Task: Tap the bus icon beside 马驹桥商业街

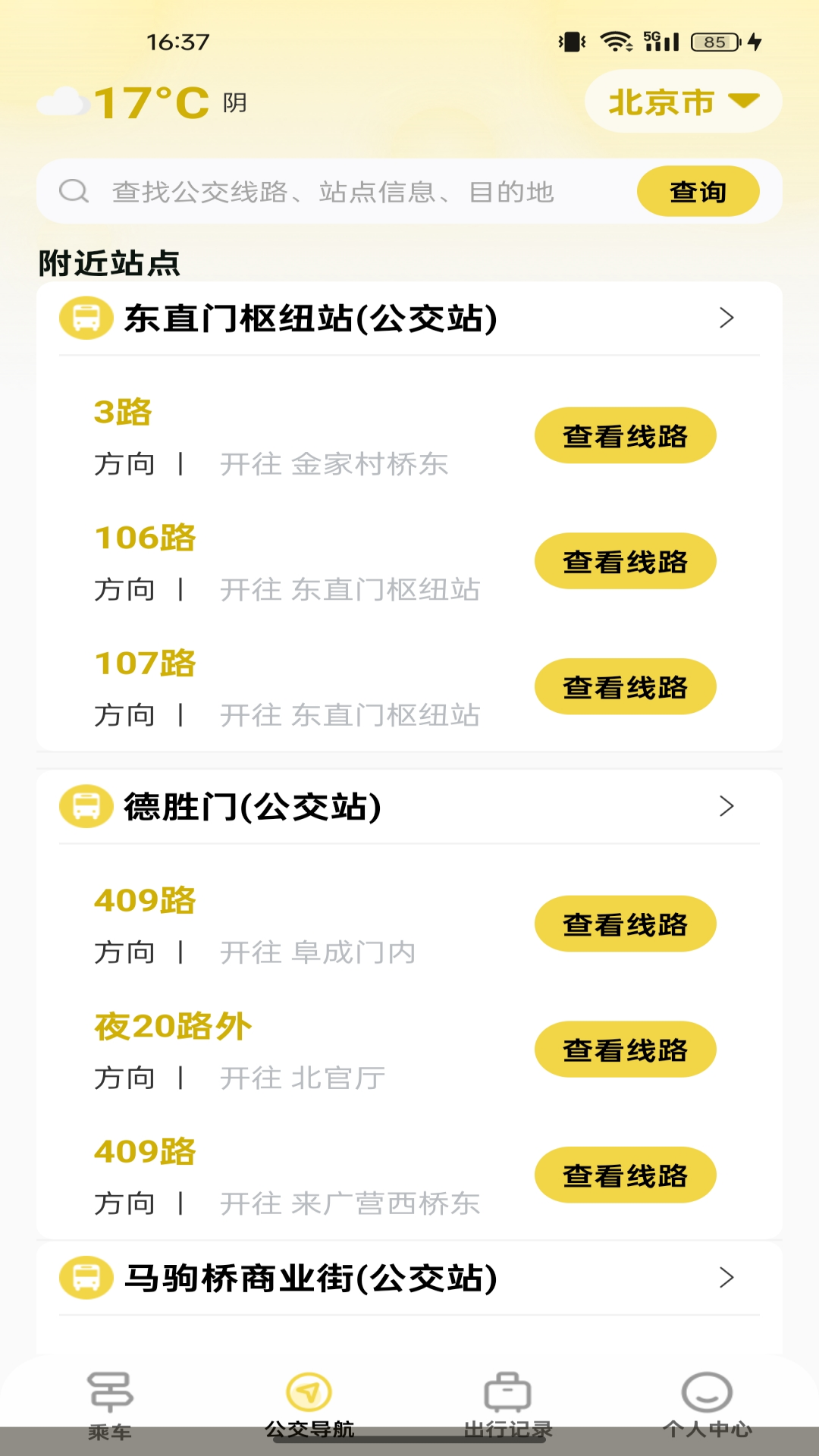Action: [x=83, y=1279]
